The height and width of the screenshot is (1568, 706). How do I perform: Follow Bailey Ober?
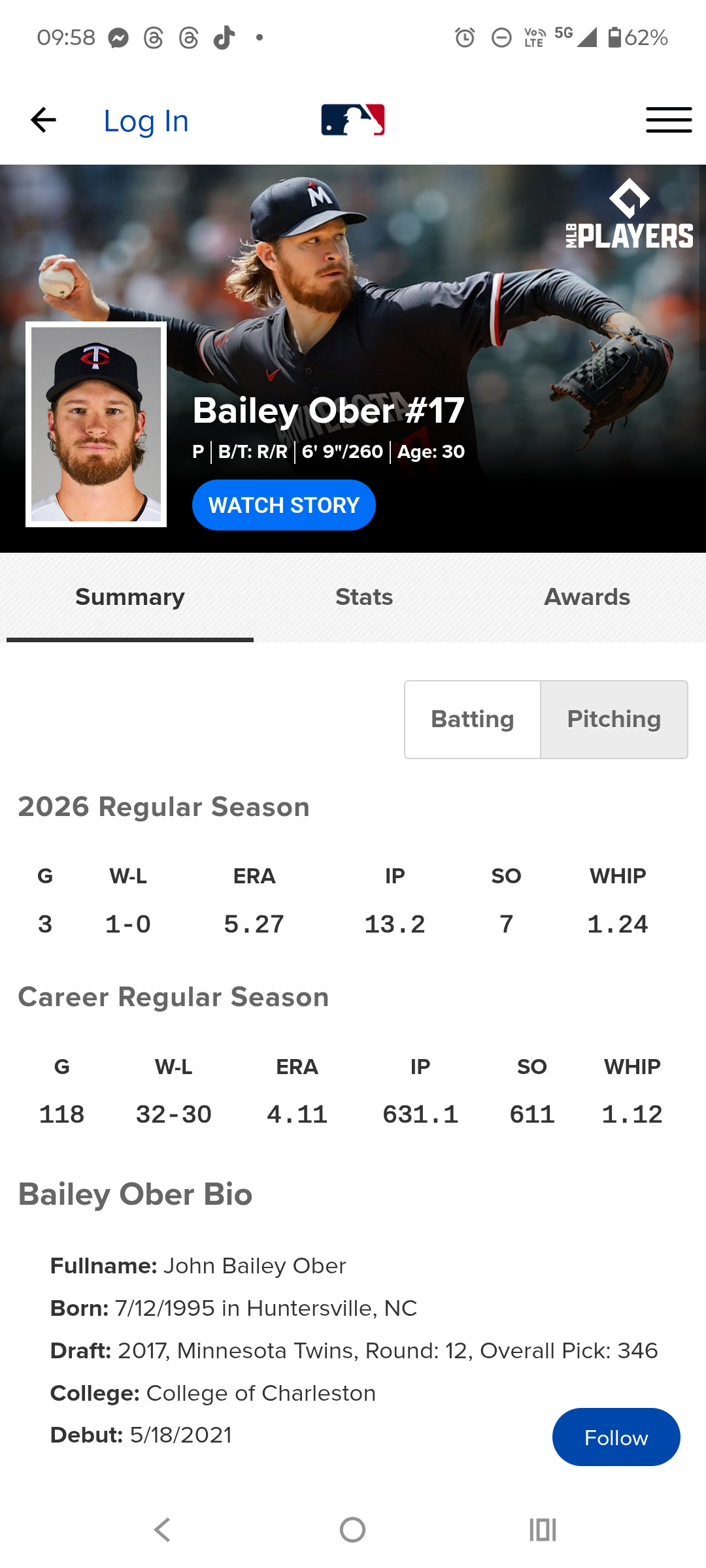click(x=616, y=1437)
